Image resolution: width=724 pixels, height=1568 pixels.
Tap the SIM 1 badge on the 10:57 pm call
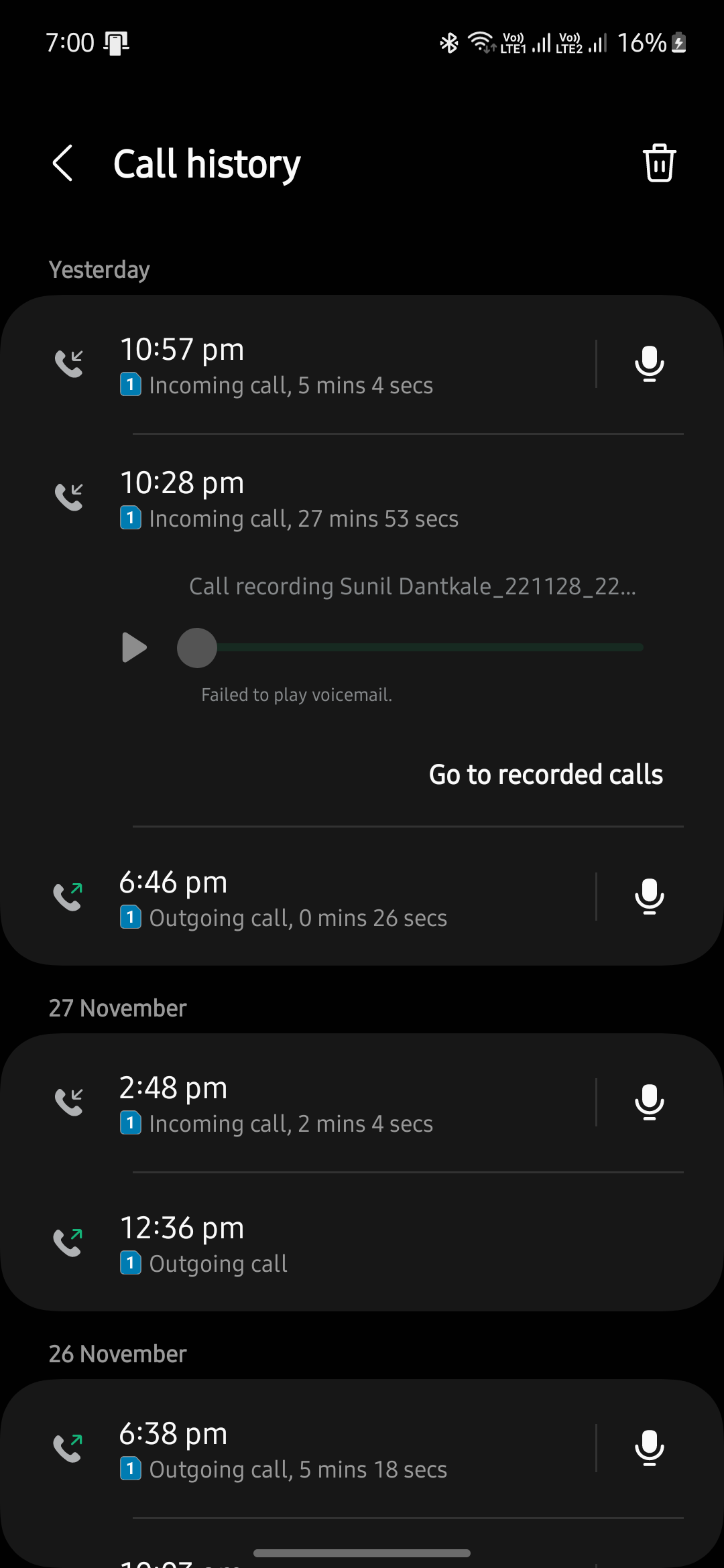(130, 385)
